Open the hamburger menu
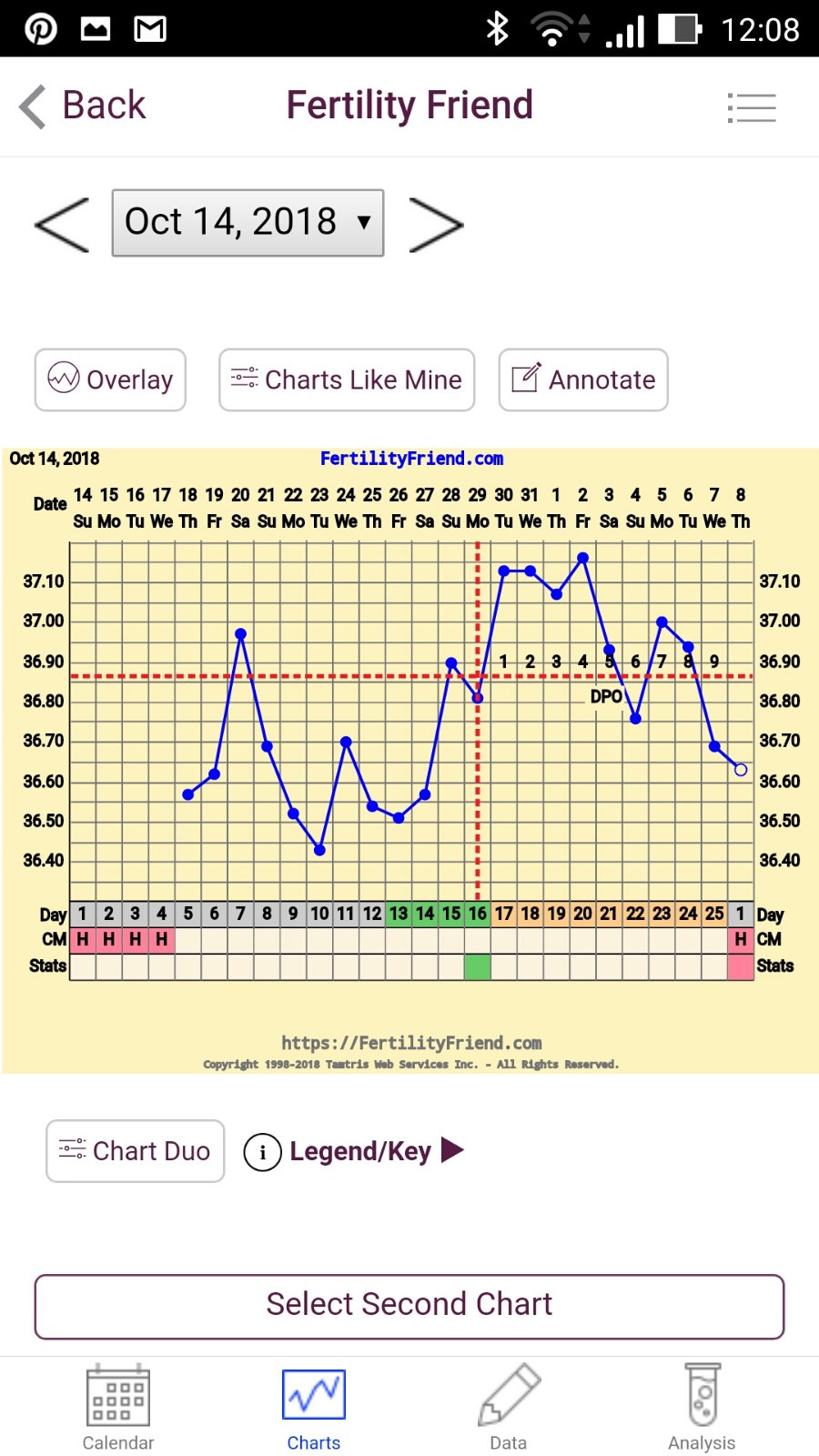819x1456 pixels. point(752,107)
